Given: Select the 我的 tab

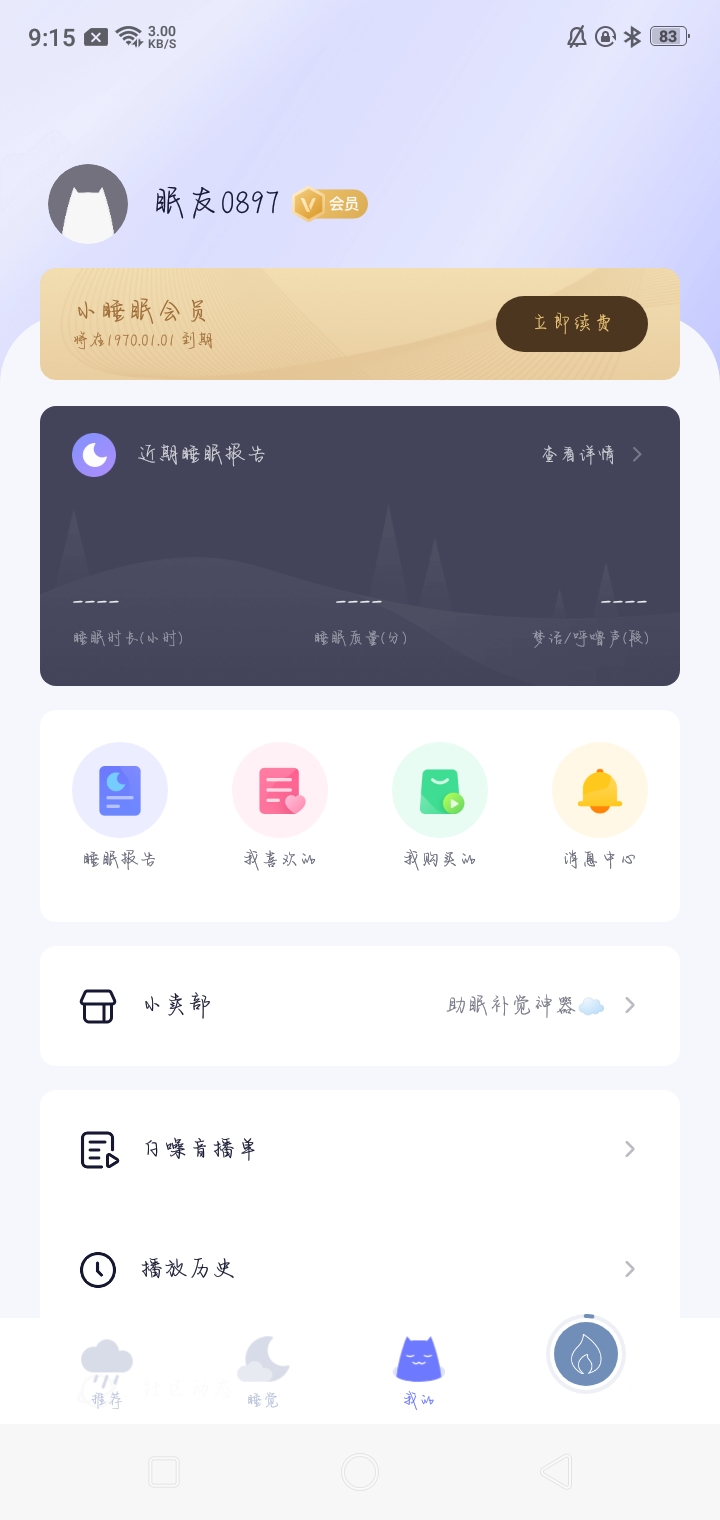Looking at the screenshot, I should pos(419,1372).
